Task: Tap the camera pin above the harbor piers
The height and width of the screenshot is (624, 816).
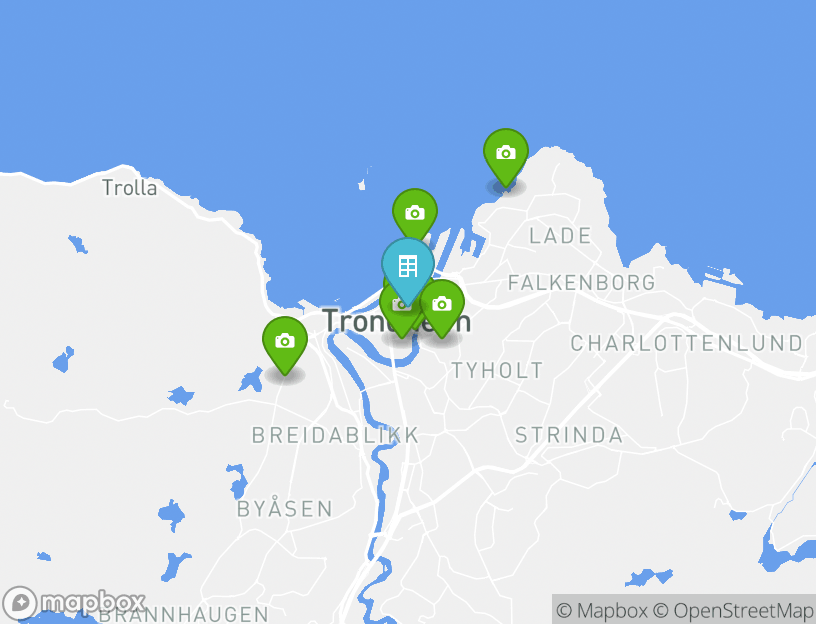Action: tap(414, 213)
